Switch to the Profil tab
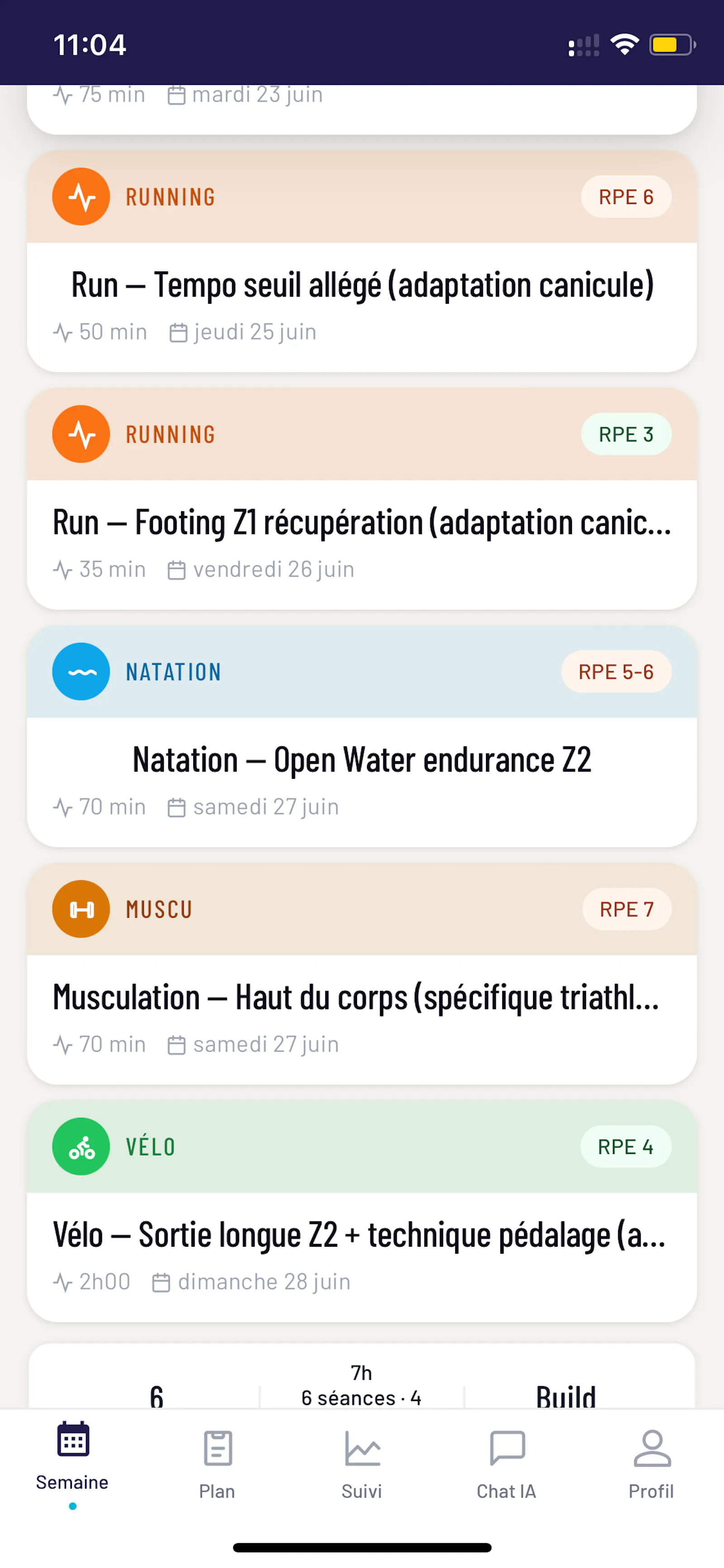Image resolution: width=724 pixels, height=1568 pixels. tap(652, 1464)
